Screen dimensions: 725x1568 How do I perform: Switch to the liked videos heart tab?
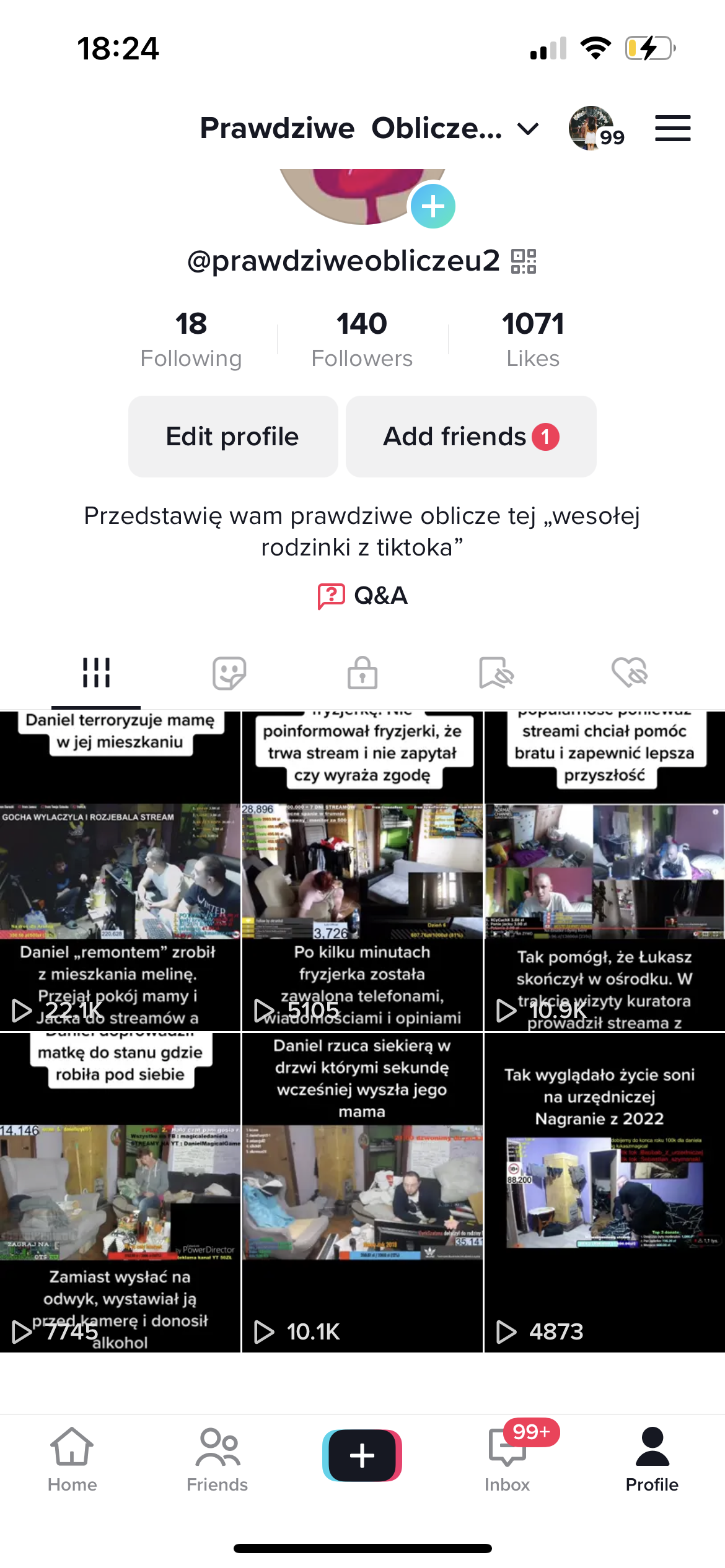pyautogui.click(x=629, y=673)
